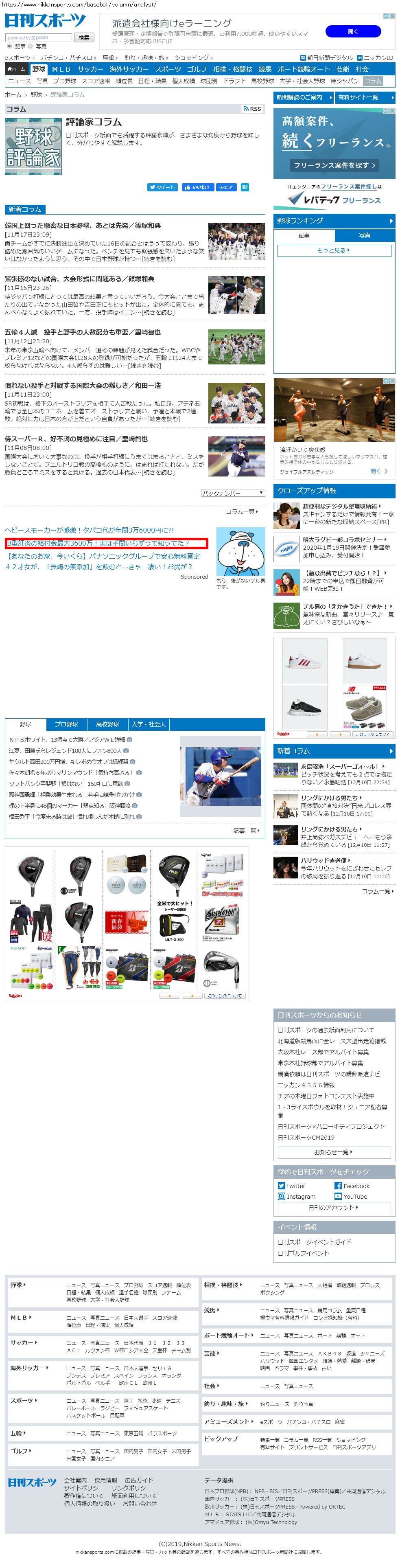The image size is (400, 1568).
Task: Open the RSS feed link
Action: click(x=252, y=109)
